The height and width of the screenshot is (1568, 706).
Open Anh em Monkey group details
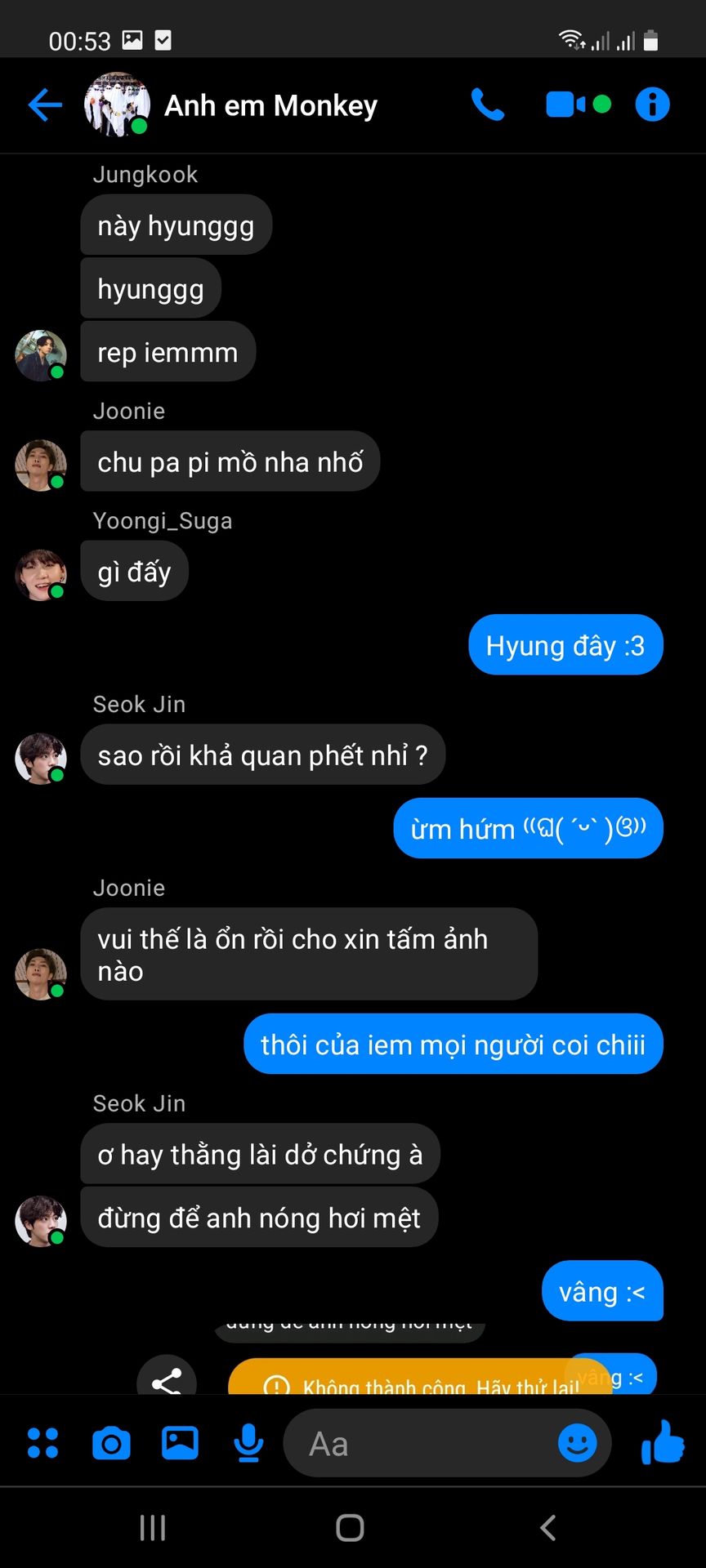point(270,105)
